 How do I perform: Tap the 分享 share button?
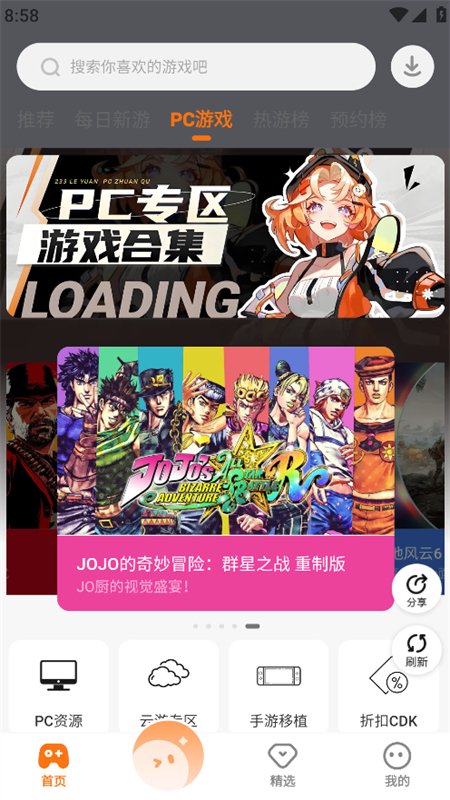416,590
